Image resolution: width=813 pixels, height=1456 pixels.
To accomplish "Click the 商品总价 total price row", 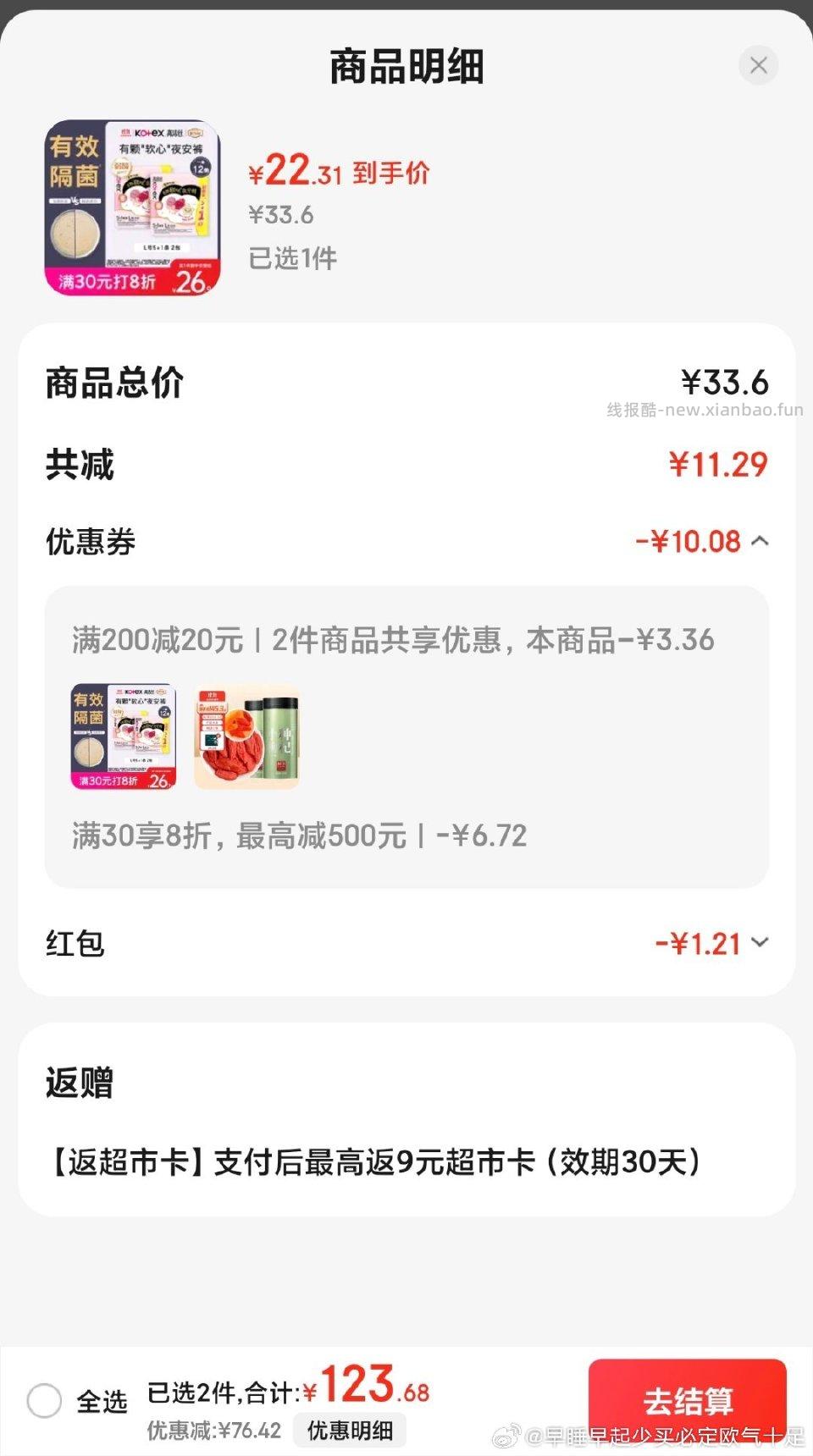I will (x=112, y=383).
